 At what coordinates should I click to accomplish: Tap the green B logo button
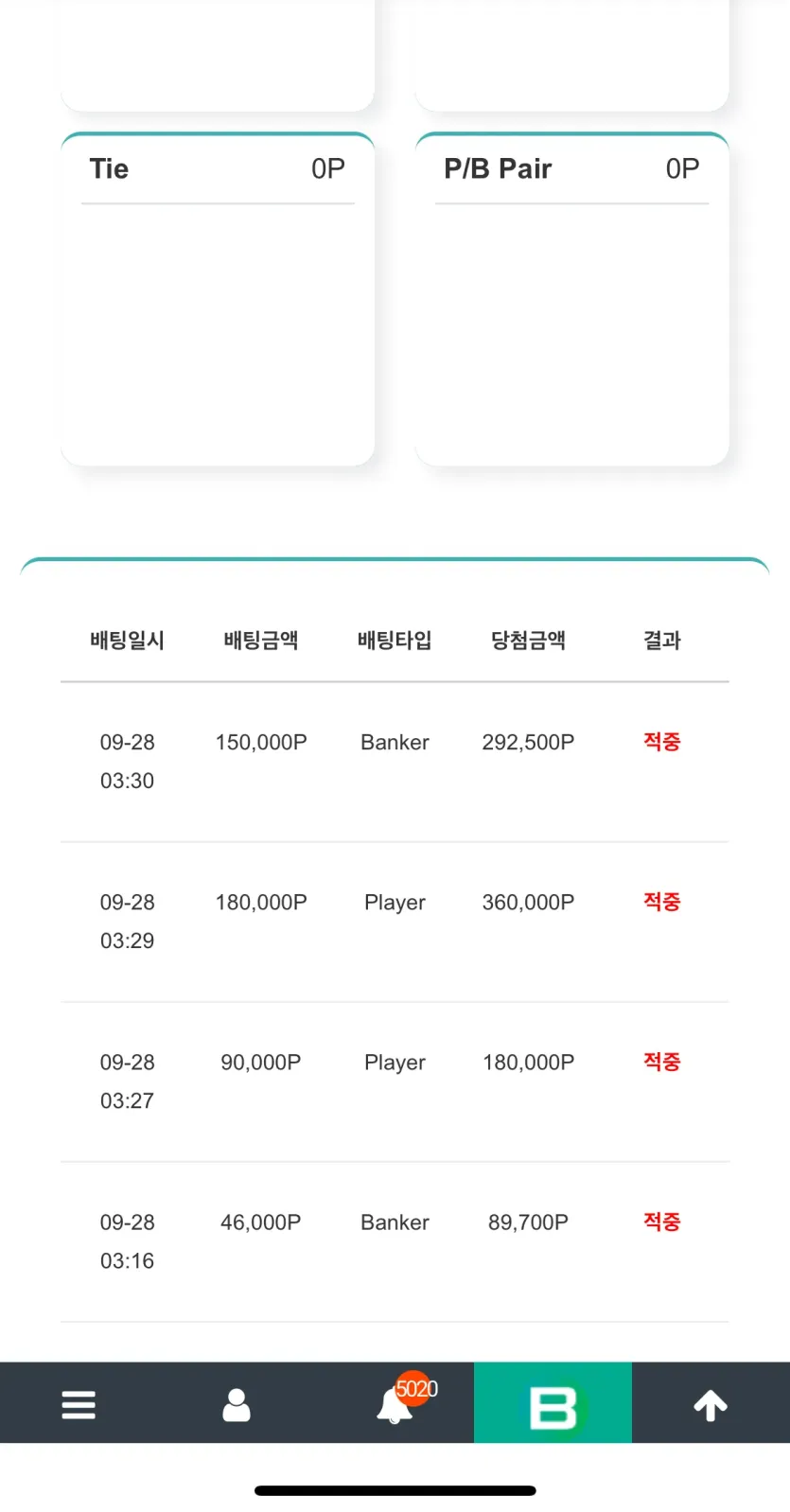tap(553, 1402)
